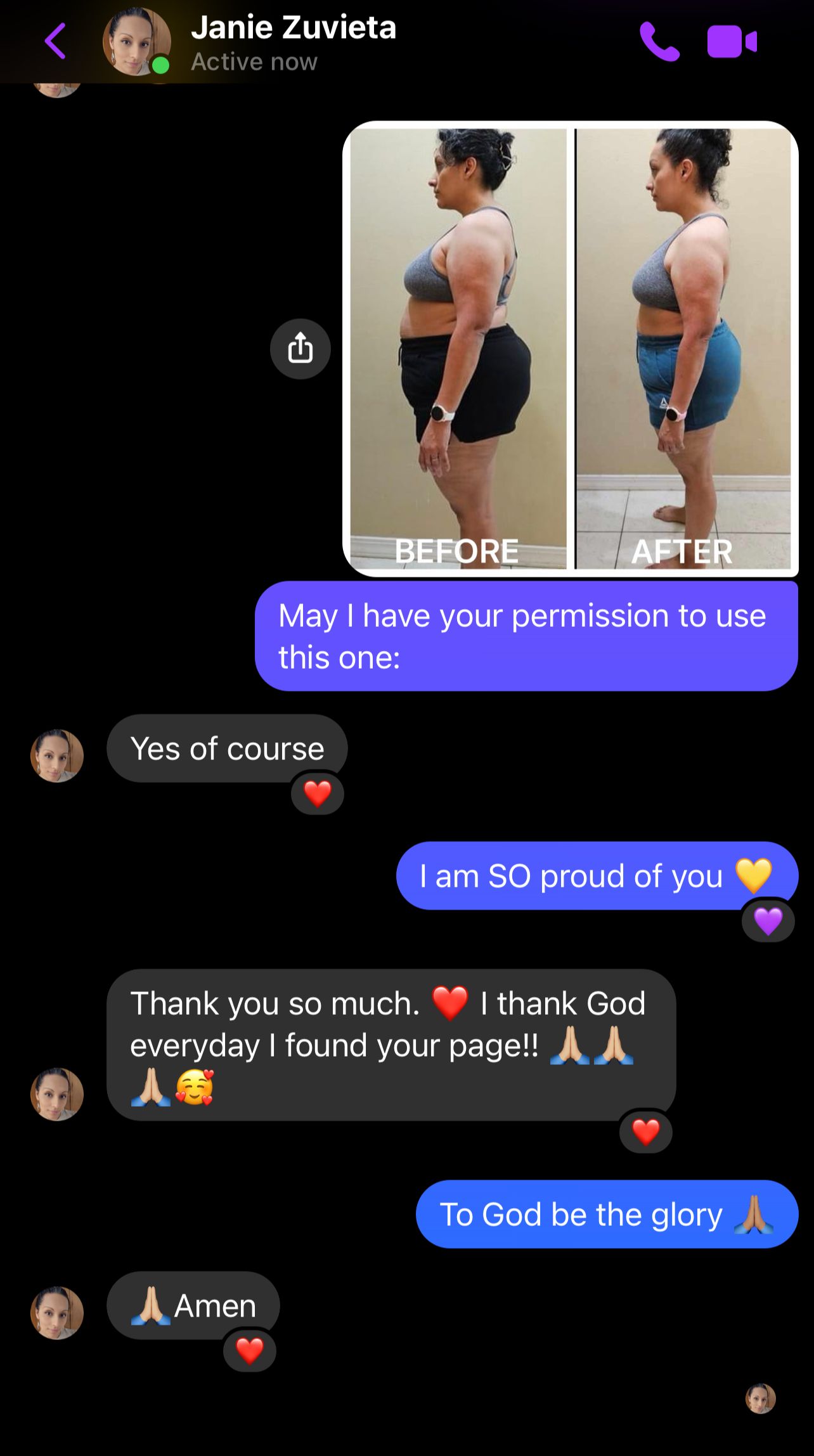Share the before and after photo
Viewport: 814px width, 1456px height.
coord(300,349)
